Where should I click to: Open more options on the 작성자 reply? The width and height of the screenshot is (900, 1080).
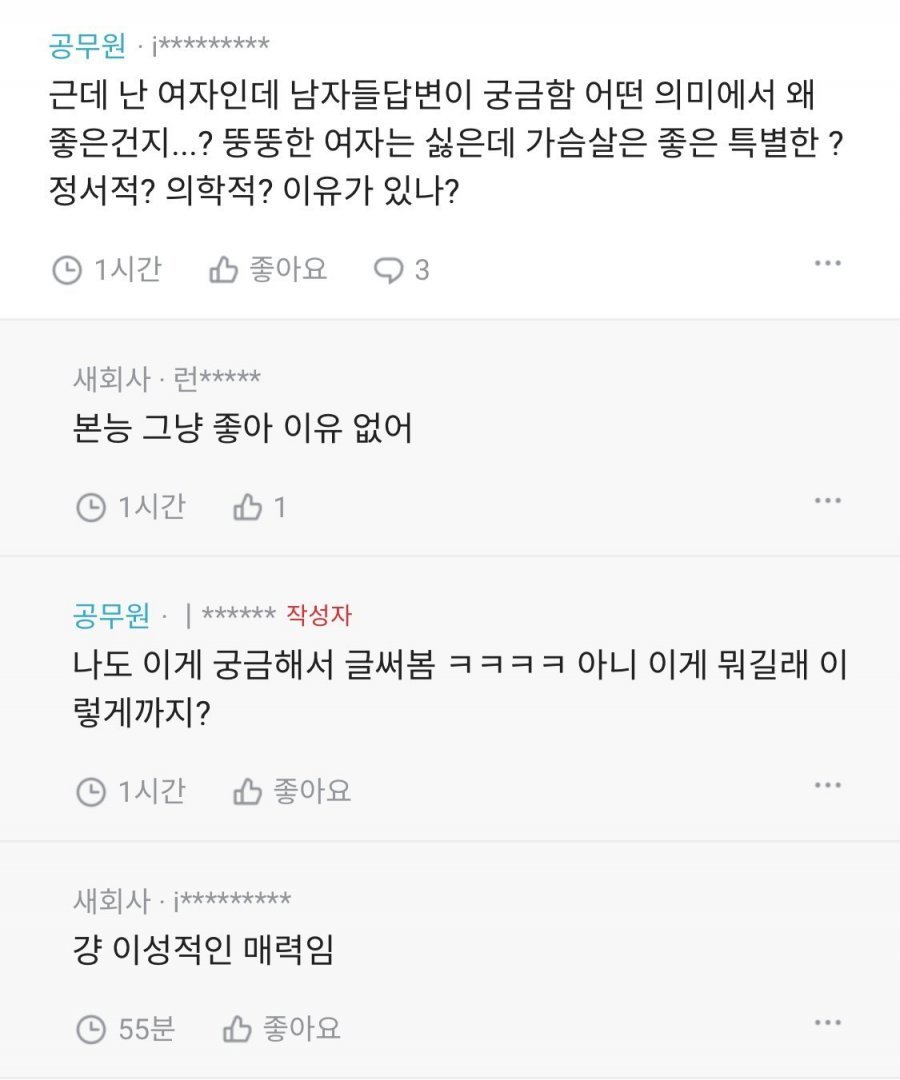coord(827,785)
